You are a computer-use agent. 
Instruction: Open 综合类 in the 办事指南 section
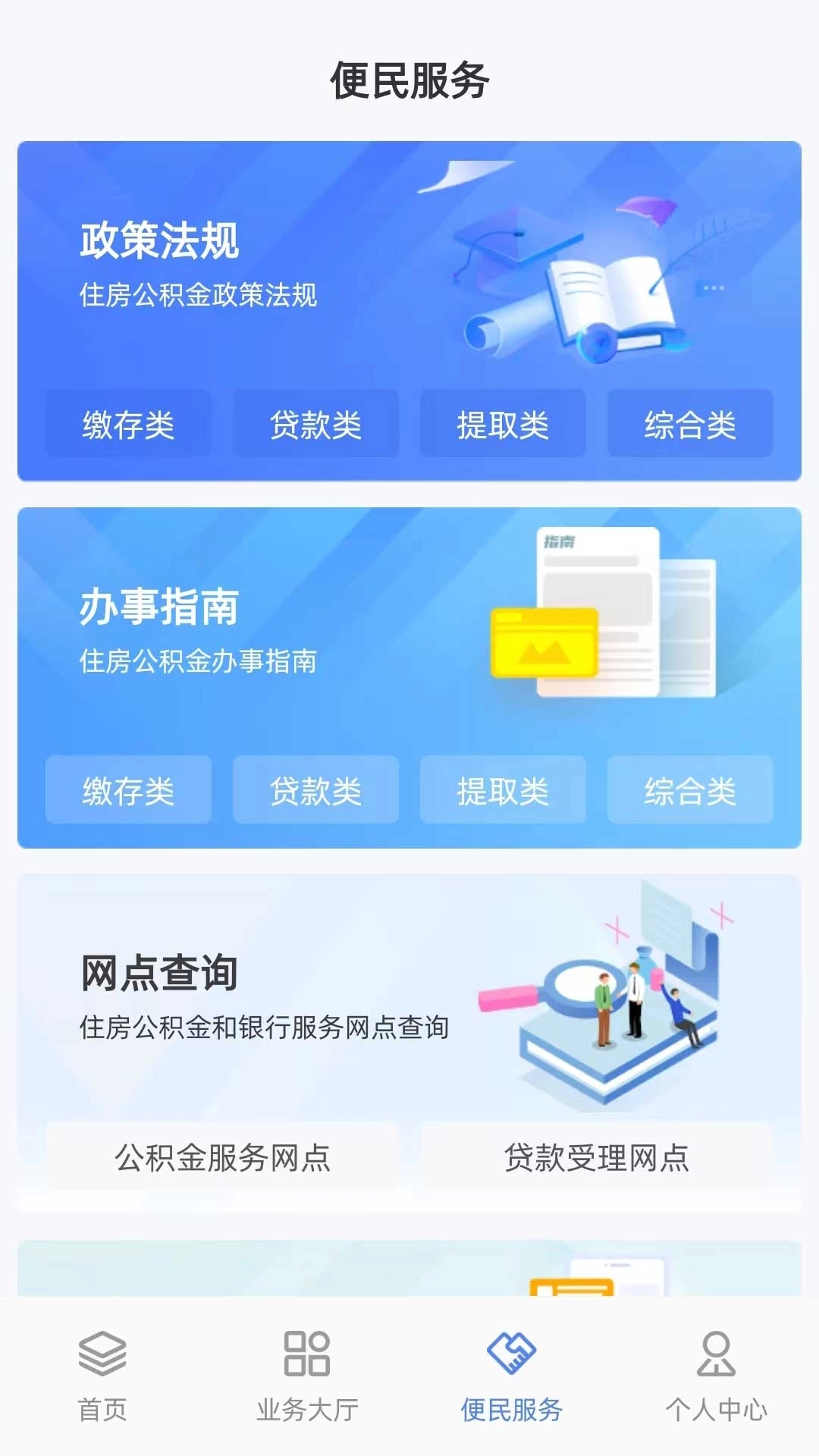[691, 790]
